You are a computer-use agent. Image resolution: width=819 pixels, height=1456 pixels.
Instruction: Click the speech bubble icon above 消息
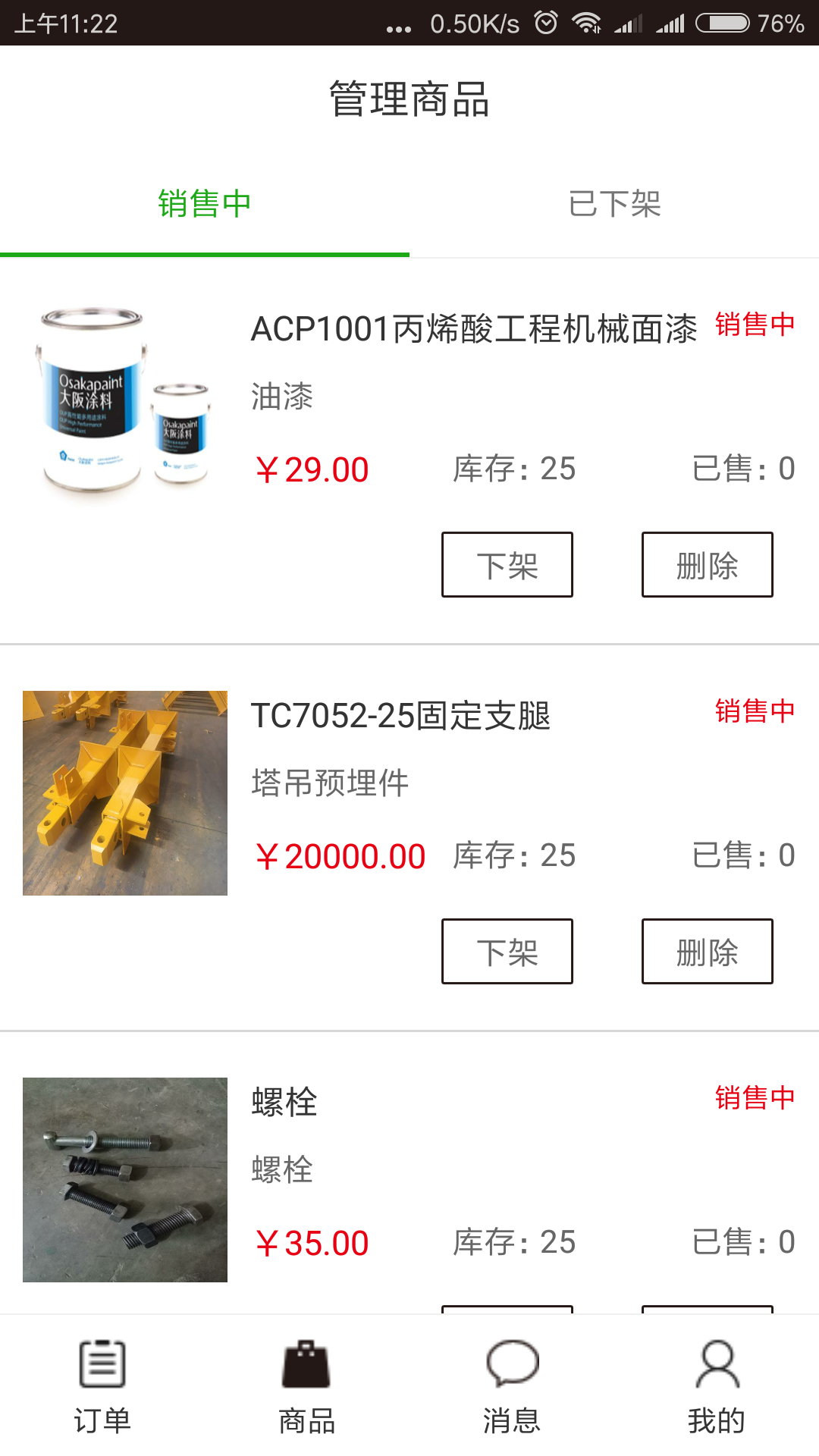512,1363
